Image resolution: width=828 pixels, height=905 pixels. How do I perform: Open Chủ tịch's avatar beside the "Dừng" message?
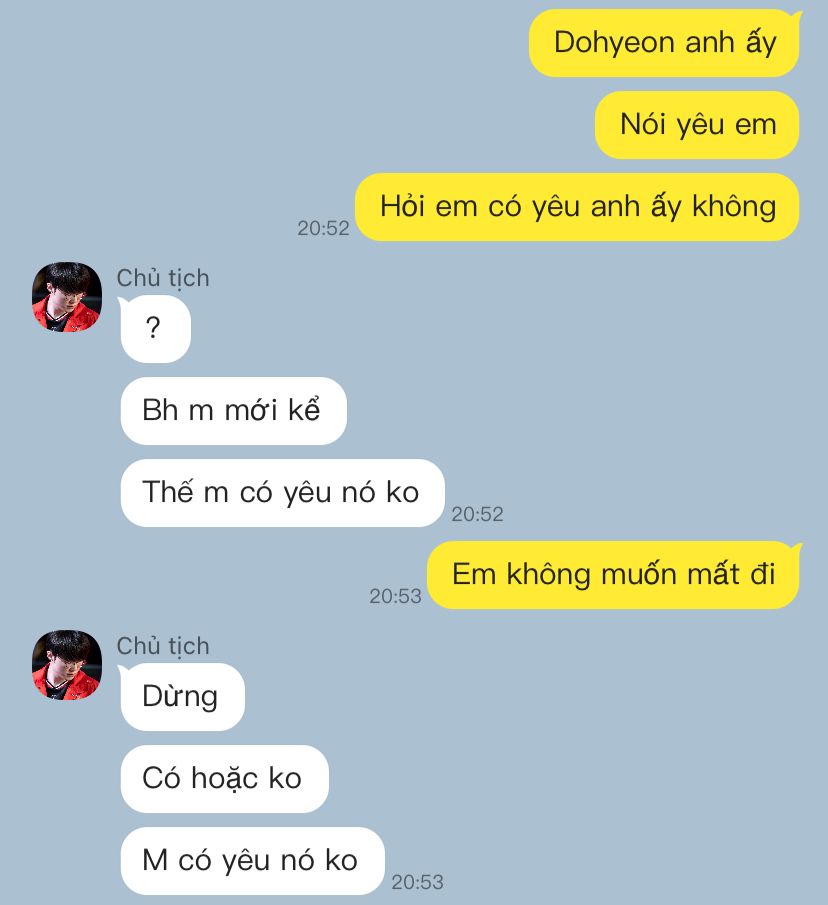pyautogui.click(x=67, y=665)
